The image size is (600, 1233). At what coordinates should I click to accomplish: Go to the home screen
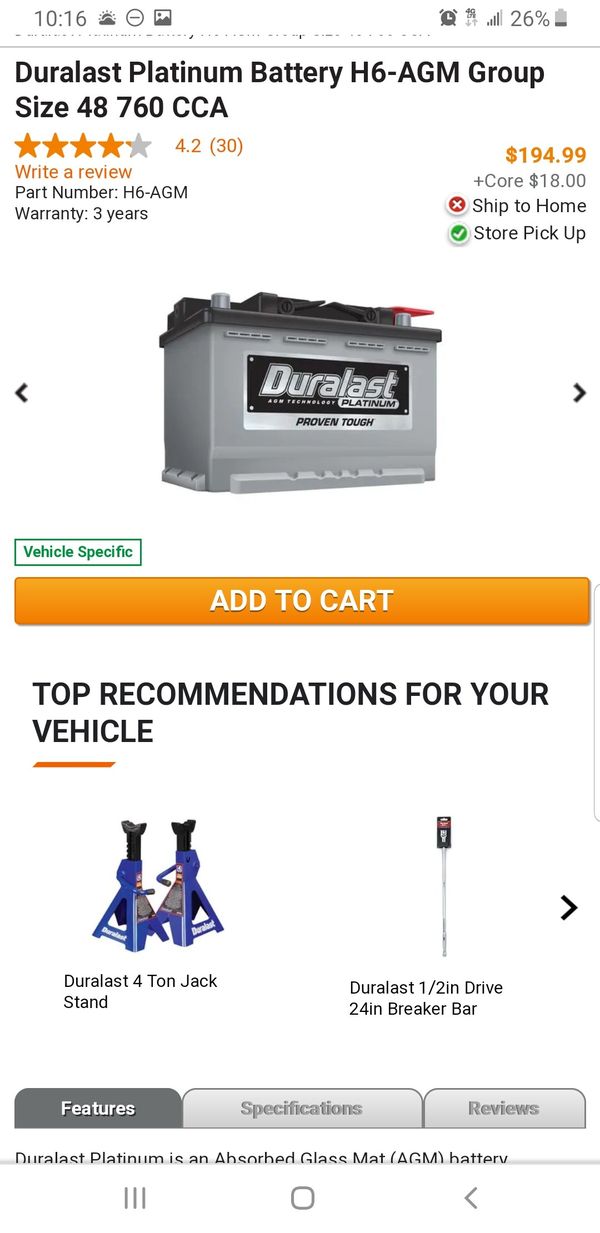pos(302,1197)
